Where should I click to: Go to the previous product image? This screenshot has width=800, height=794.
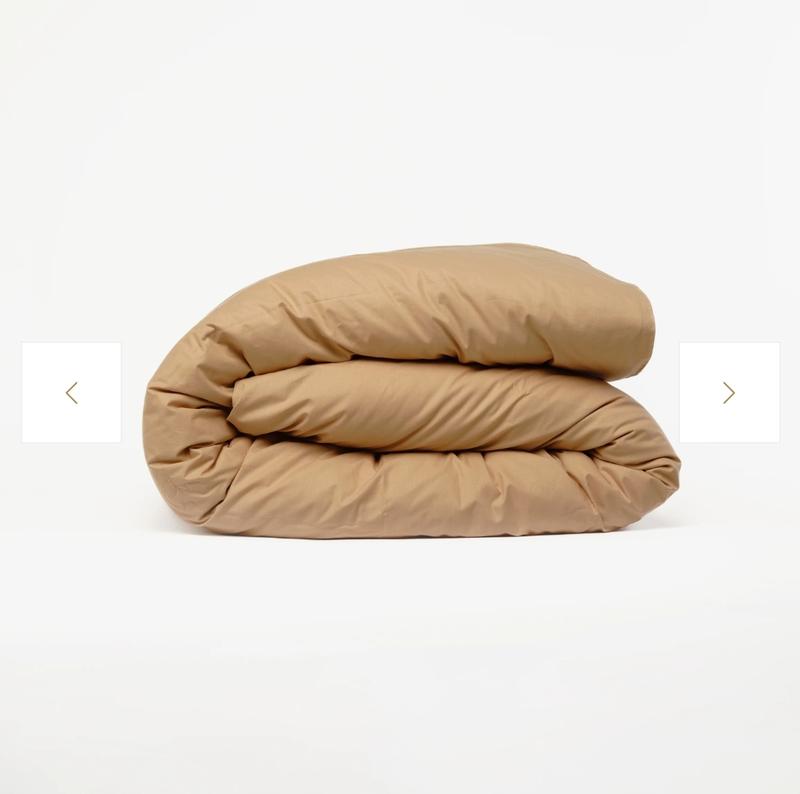(71, 393)
